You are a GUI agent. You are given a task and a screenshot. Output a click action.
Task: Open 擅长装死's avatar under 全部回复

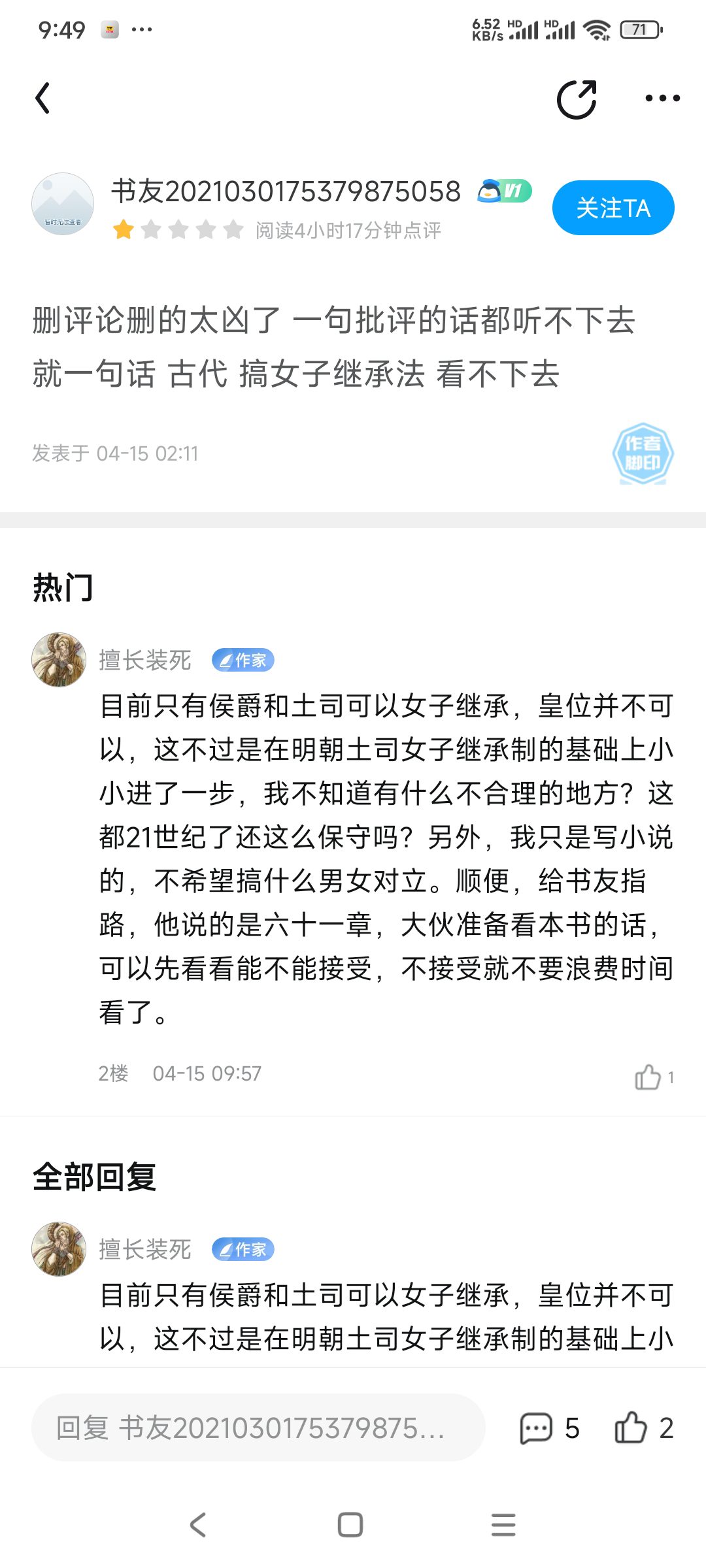(x=59, y=1249)
